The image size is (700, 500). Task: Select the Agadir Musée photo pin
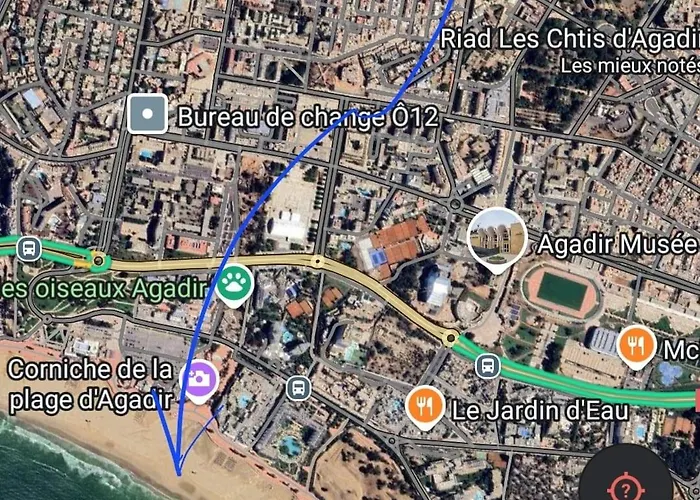(497, 239)
